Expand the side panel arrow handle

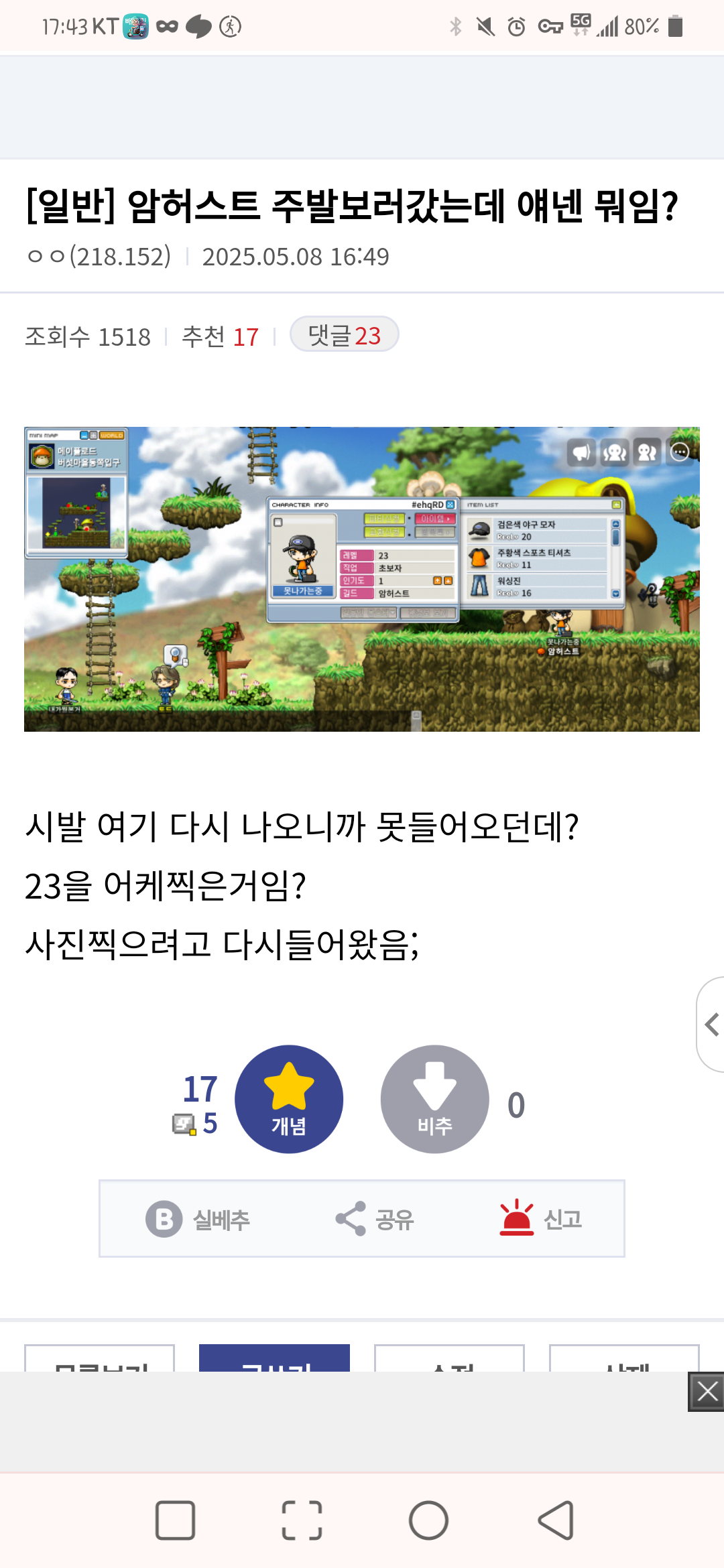point(711,1025)
